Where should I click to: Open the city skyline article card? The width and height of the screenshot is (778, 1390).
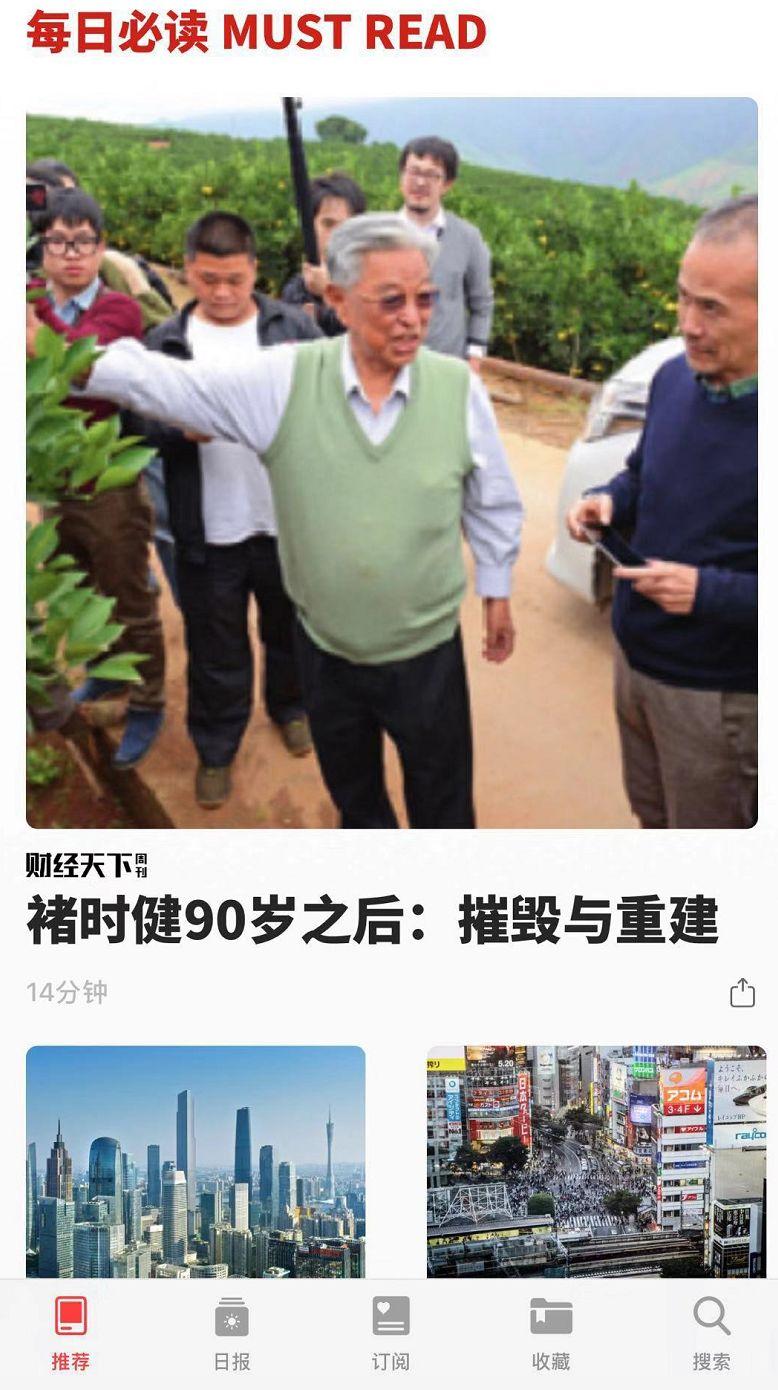[x=196, y=1162]
